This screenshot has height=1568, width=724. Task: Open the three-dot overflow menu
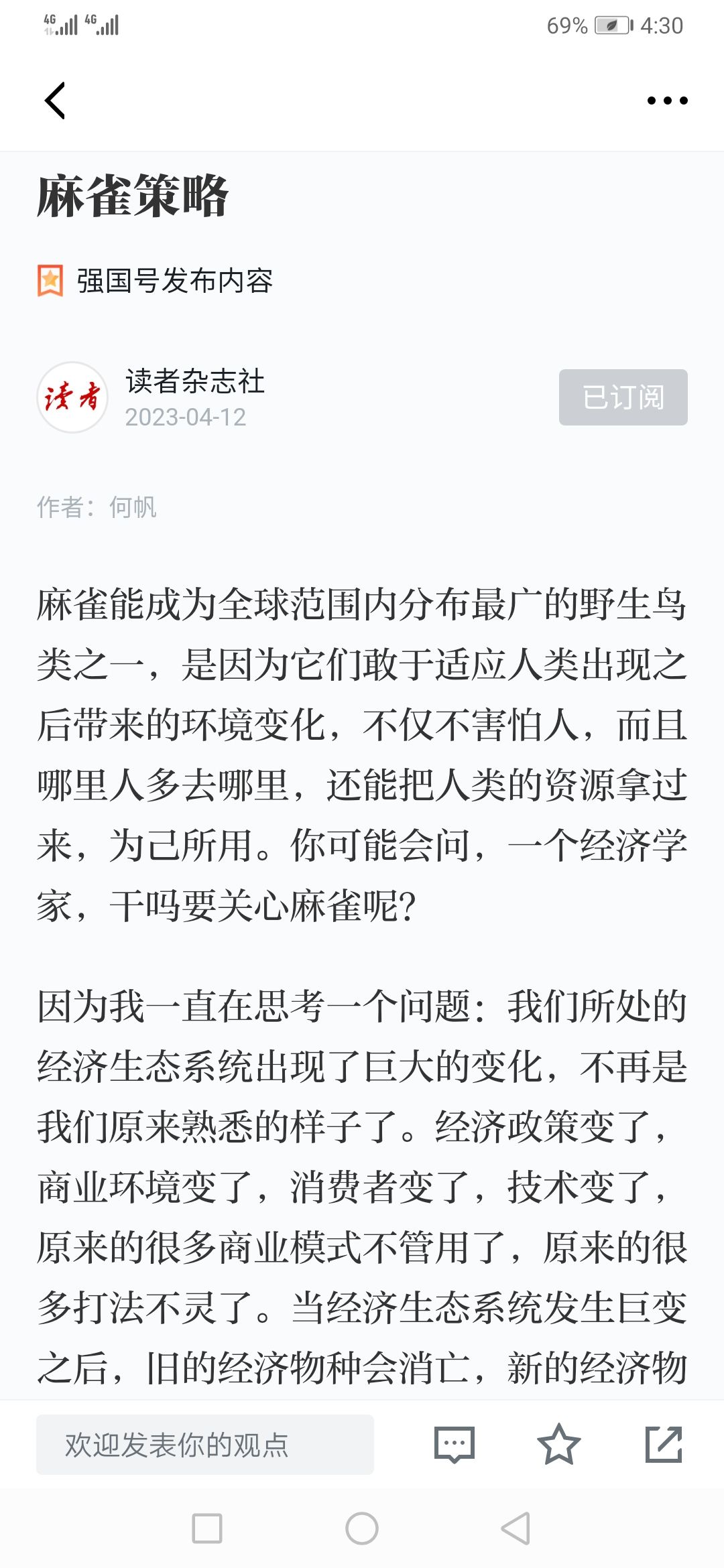tap(667, 101)
